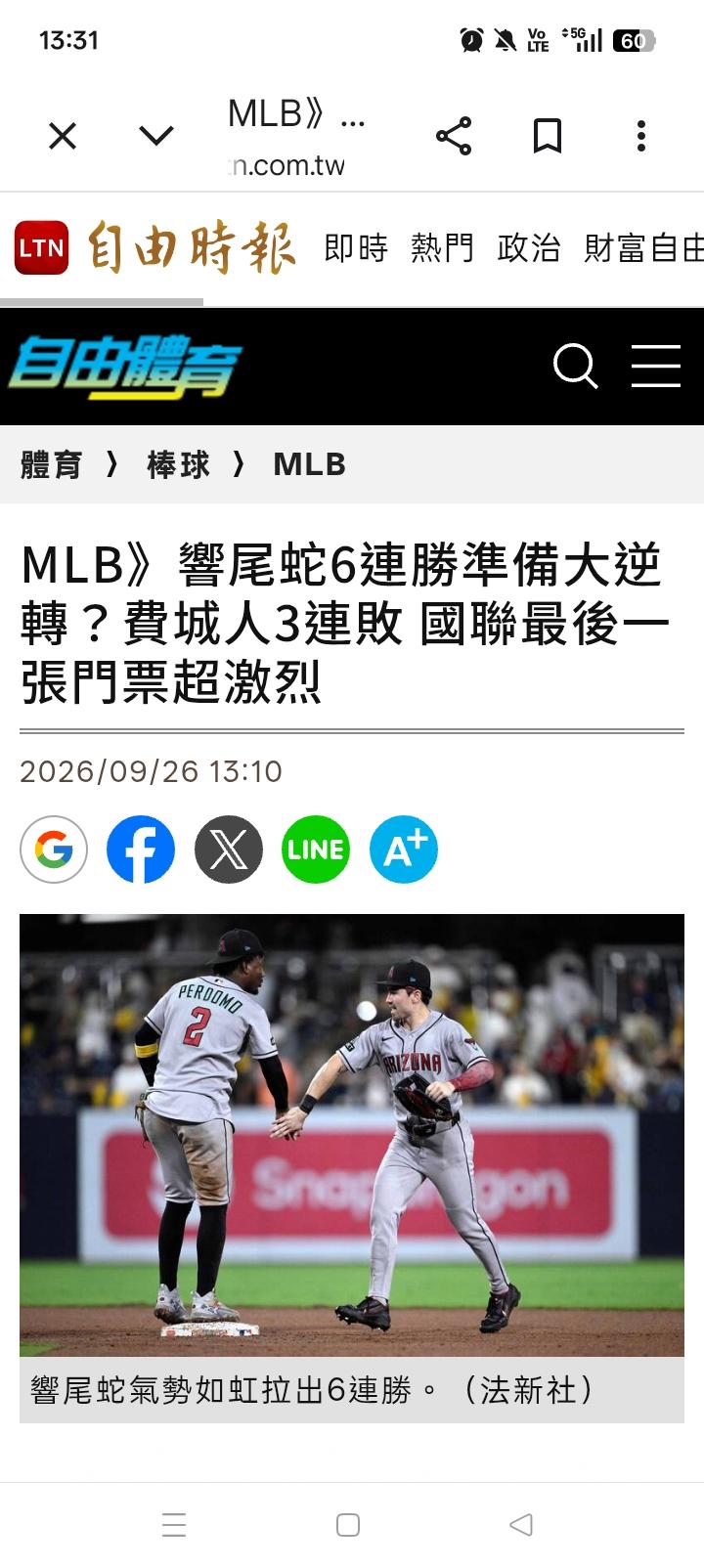Viewport: 704px width, 1568px height.
Task: Share the article via LINE
Action: coord(316,849)
